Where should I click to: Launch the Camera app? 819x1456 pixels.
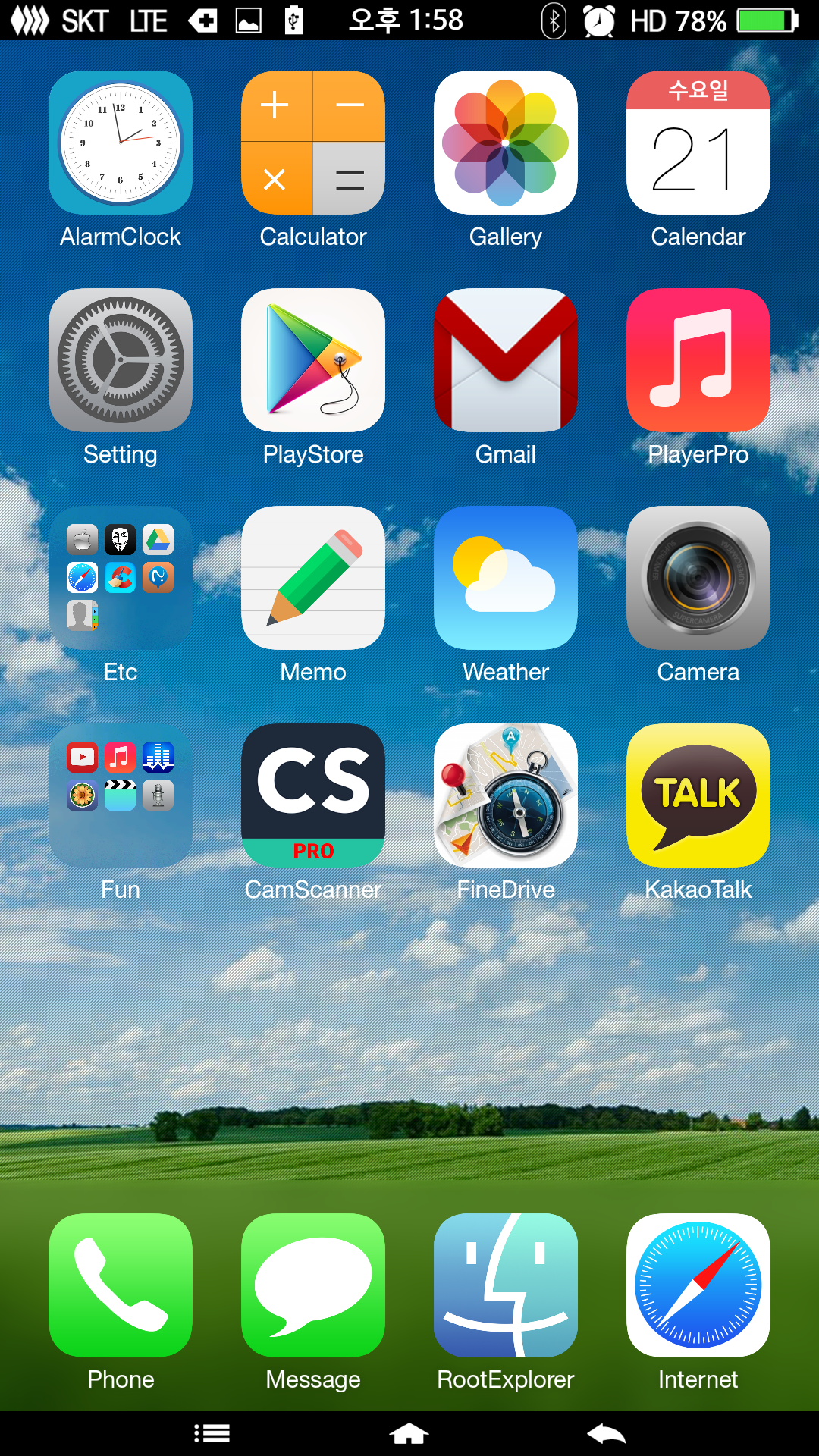pos(698,578)
